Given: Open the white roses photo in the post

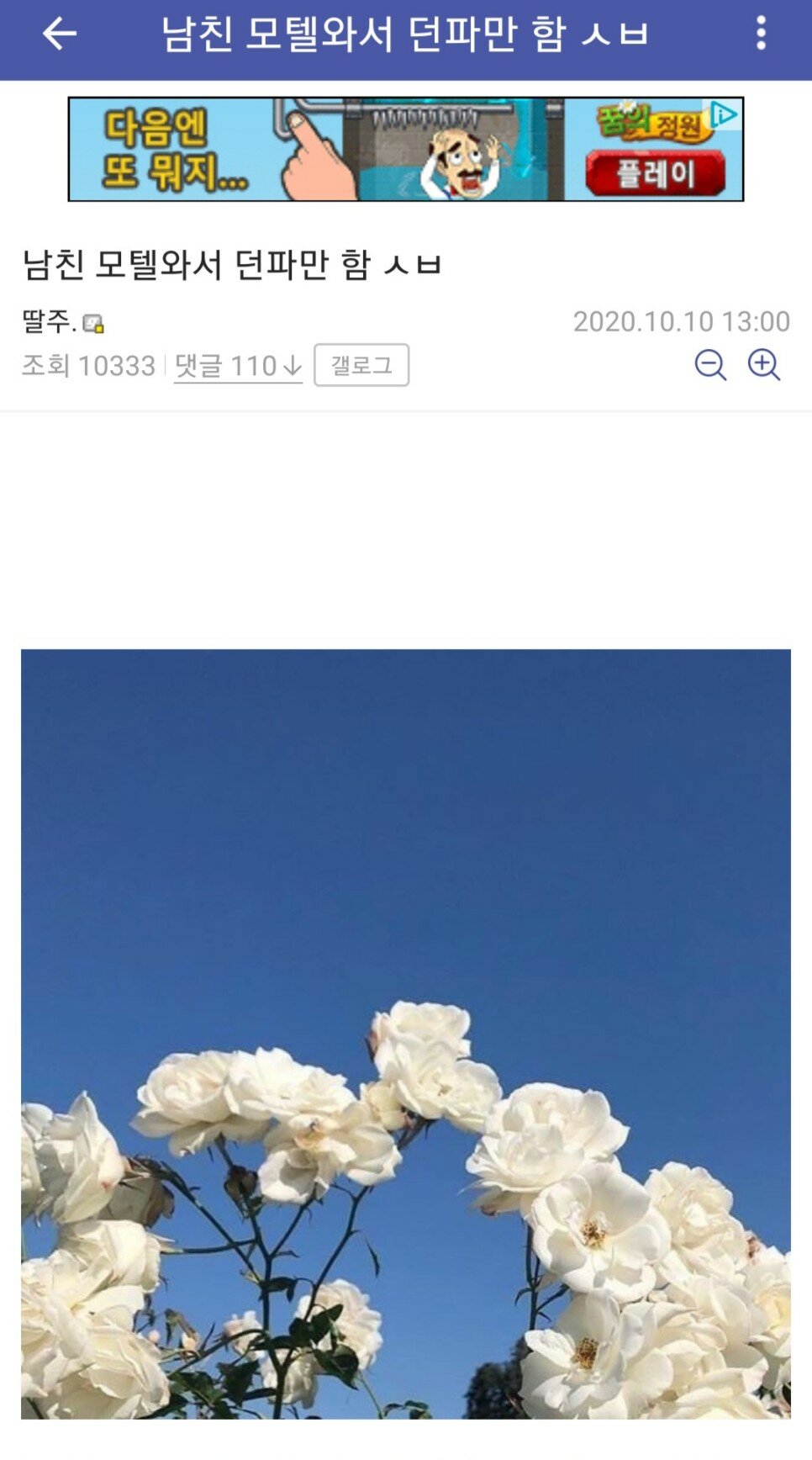Looking at the screenshot, I should click(406, 1033).
